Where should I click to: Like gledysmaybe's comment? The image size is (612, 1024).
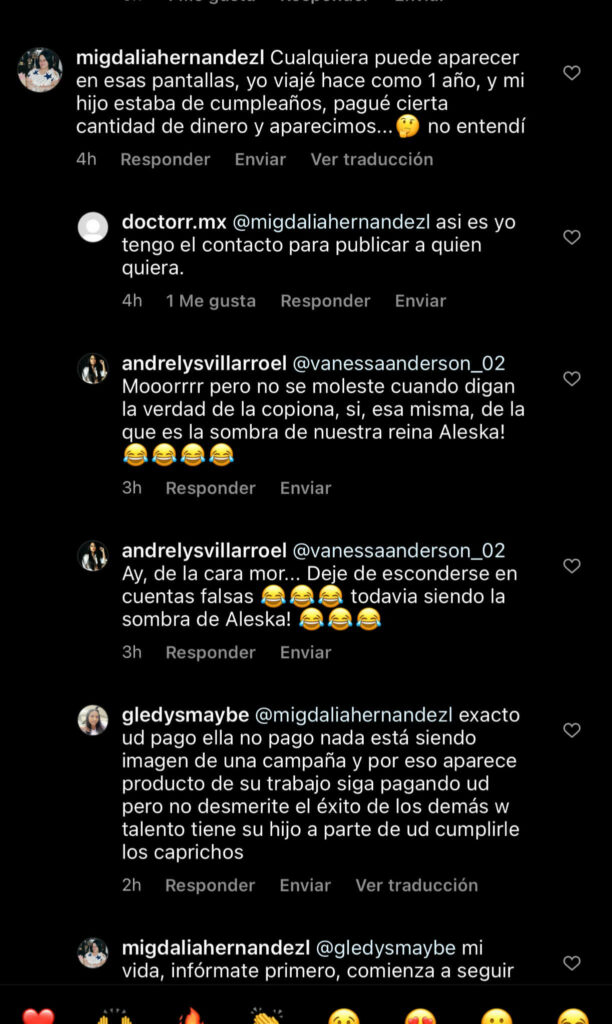pyautogui.click(x=571, y=731)
